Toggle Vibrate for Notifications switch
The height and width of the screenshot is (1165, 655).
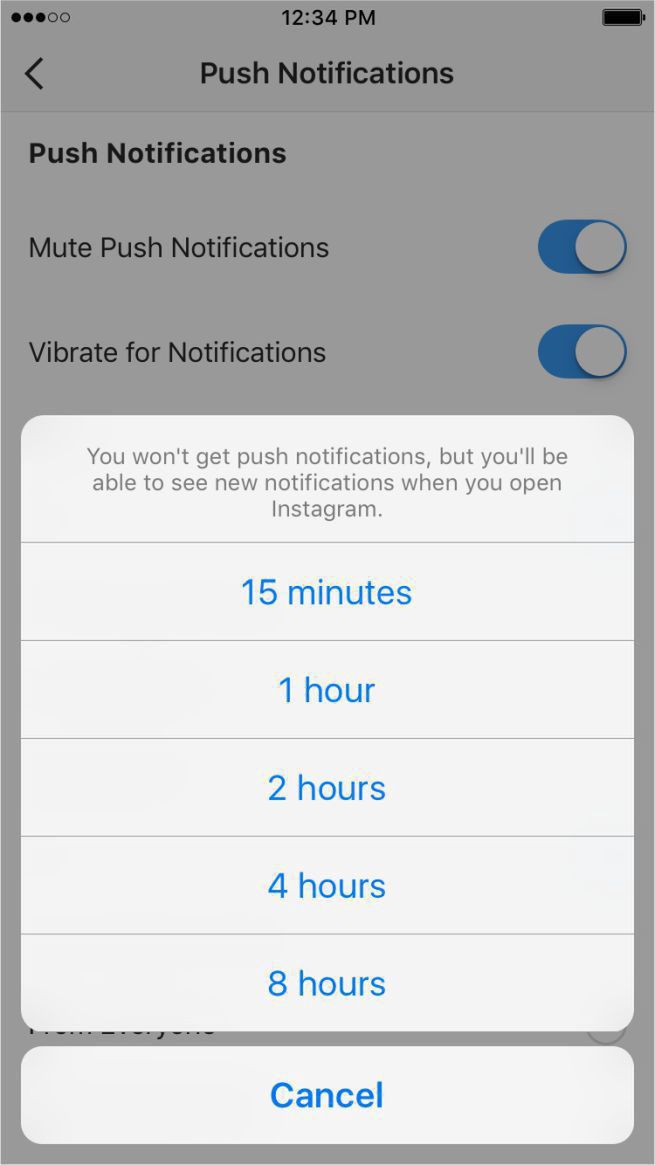point(582,351)
